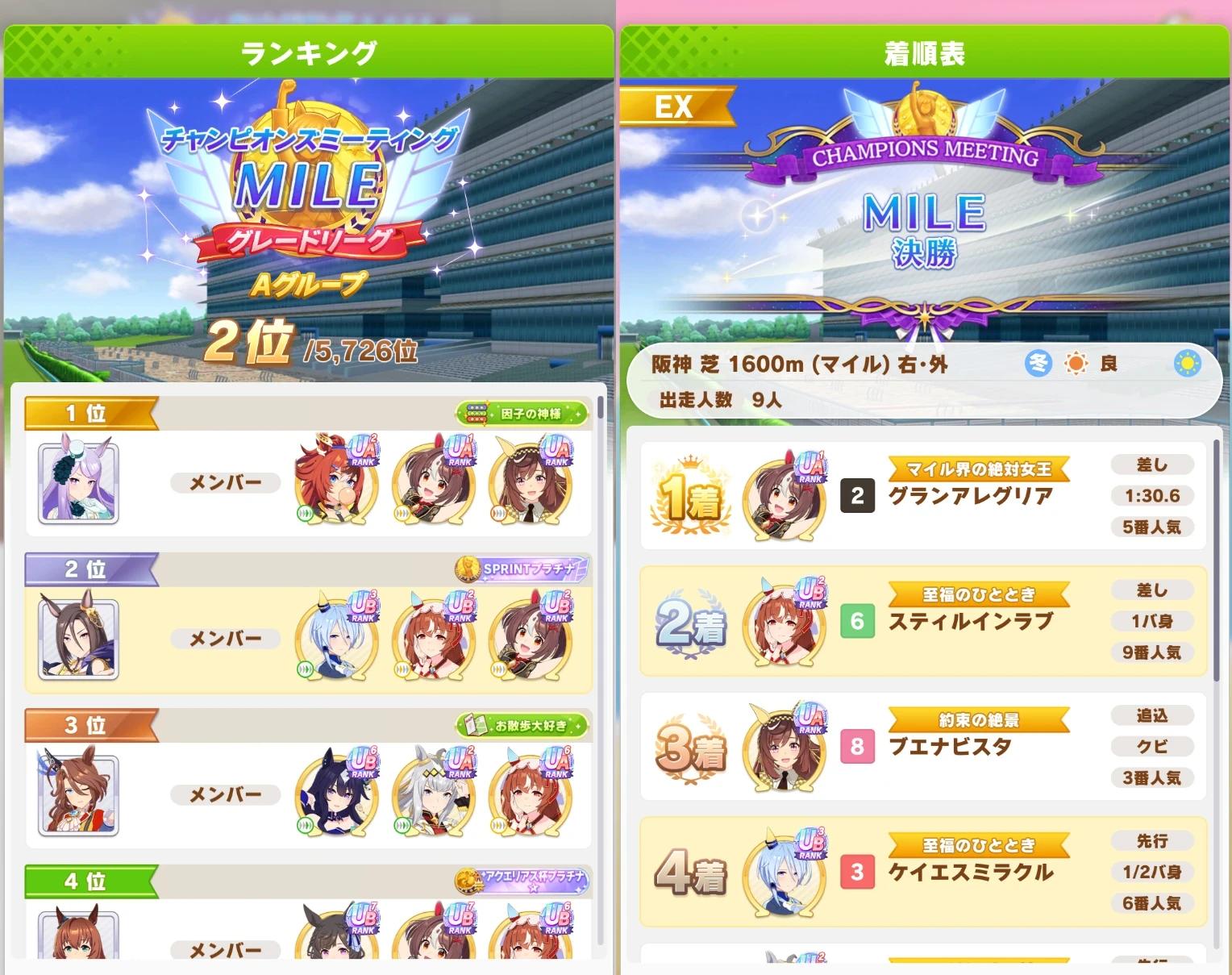Tap the ケイエスミラクル result row

pyautogui.click(x=923, y=872)
